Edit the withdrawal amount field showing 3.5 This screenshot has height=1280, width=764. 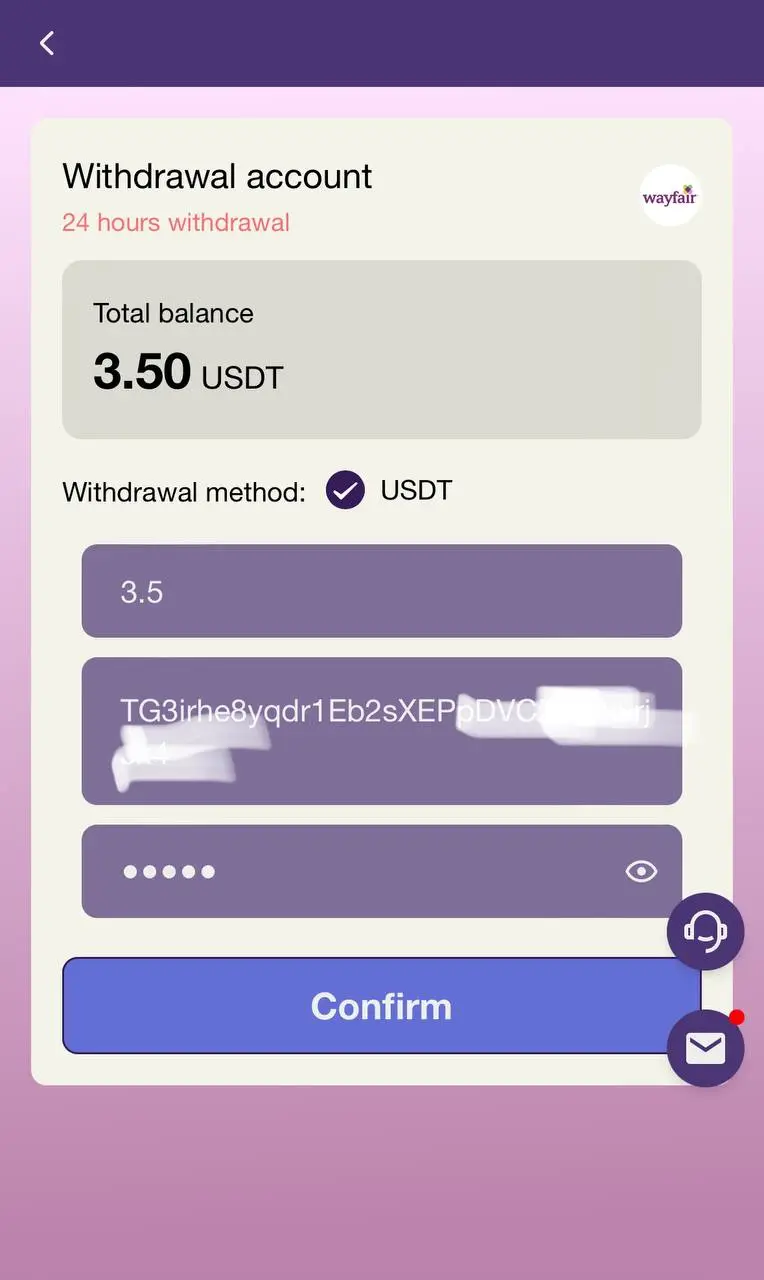click(x=381, y=591)
